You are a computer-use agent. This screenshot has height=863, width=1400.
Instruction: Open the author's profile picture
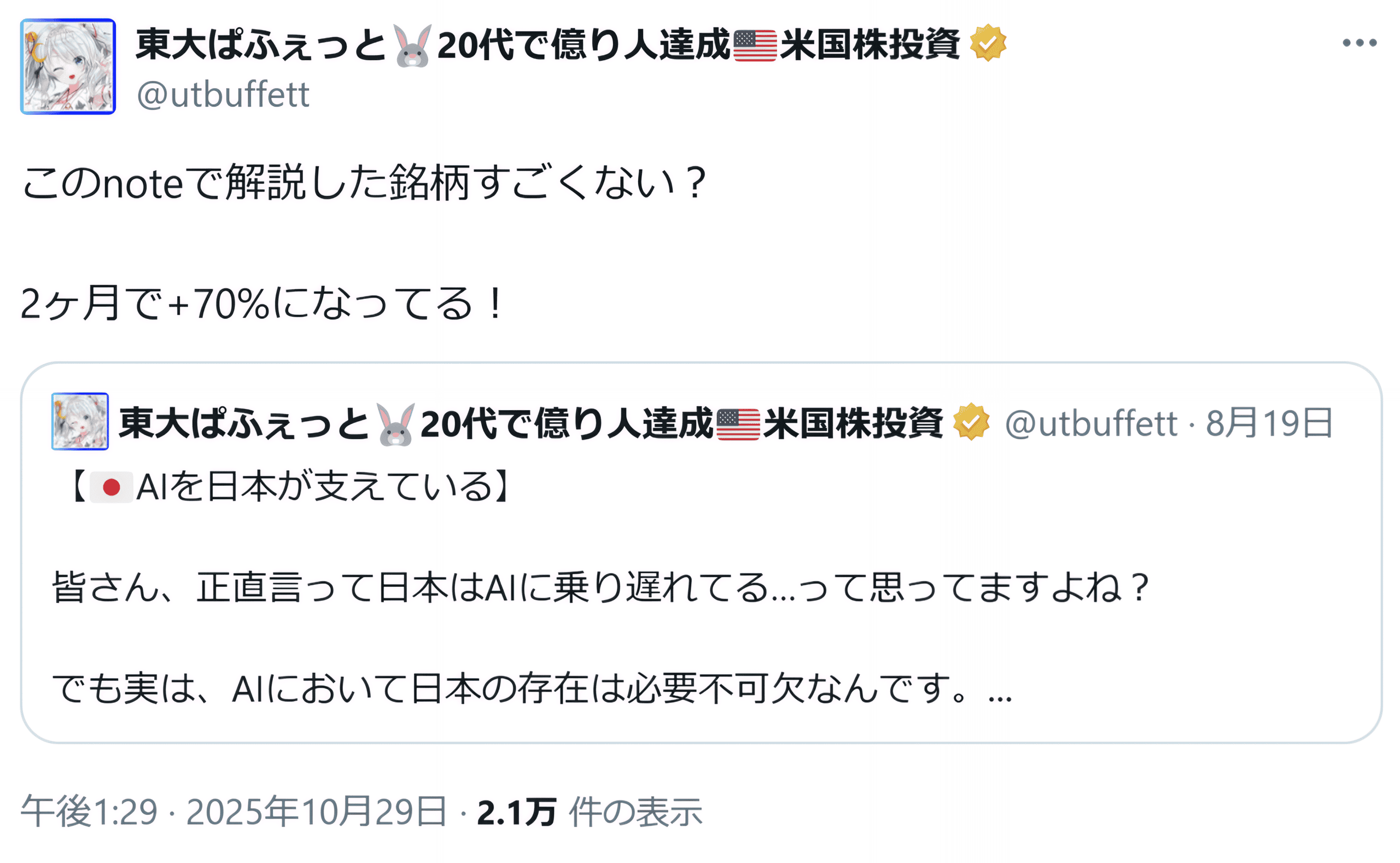pyautogui.click(x=68, y=67)
